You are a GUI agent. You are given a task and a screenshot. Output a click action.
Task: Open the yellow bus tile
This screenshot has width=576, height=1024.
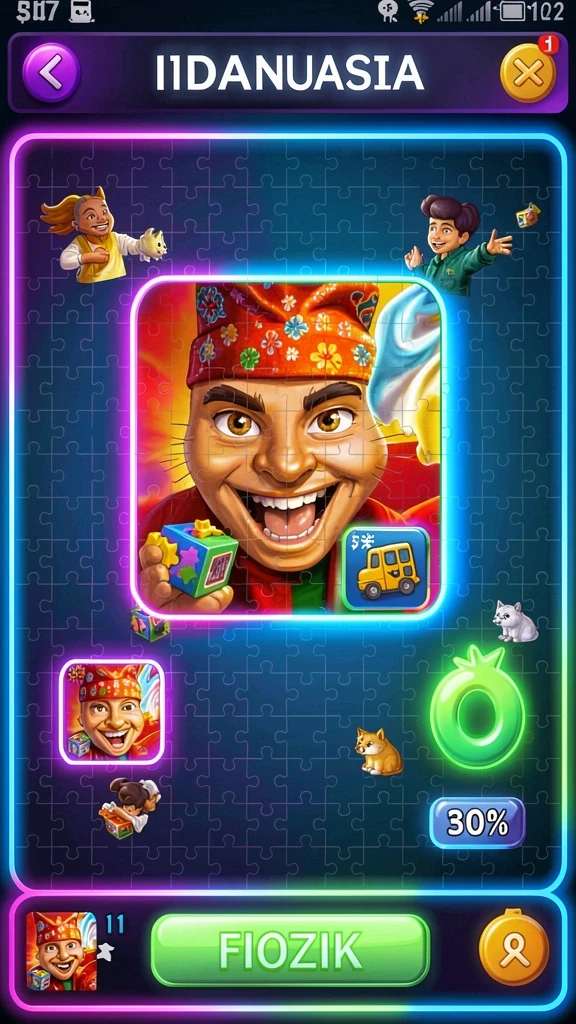(386, 569)
